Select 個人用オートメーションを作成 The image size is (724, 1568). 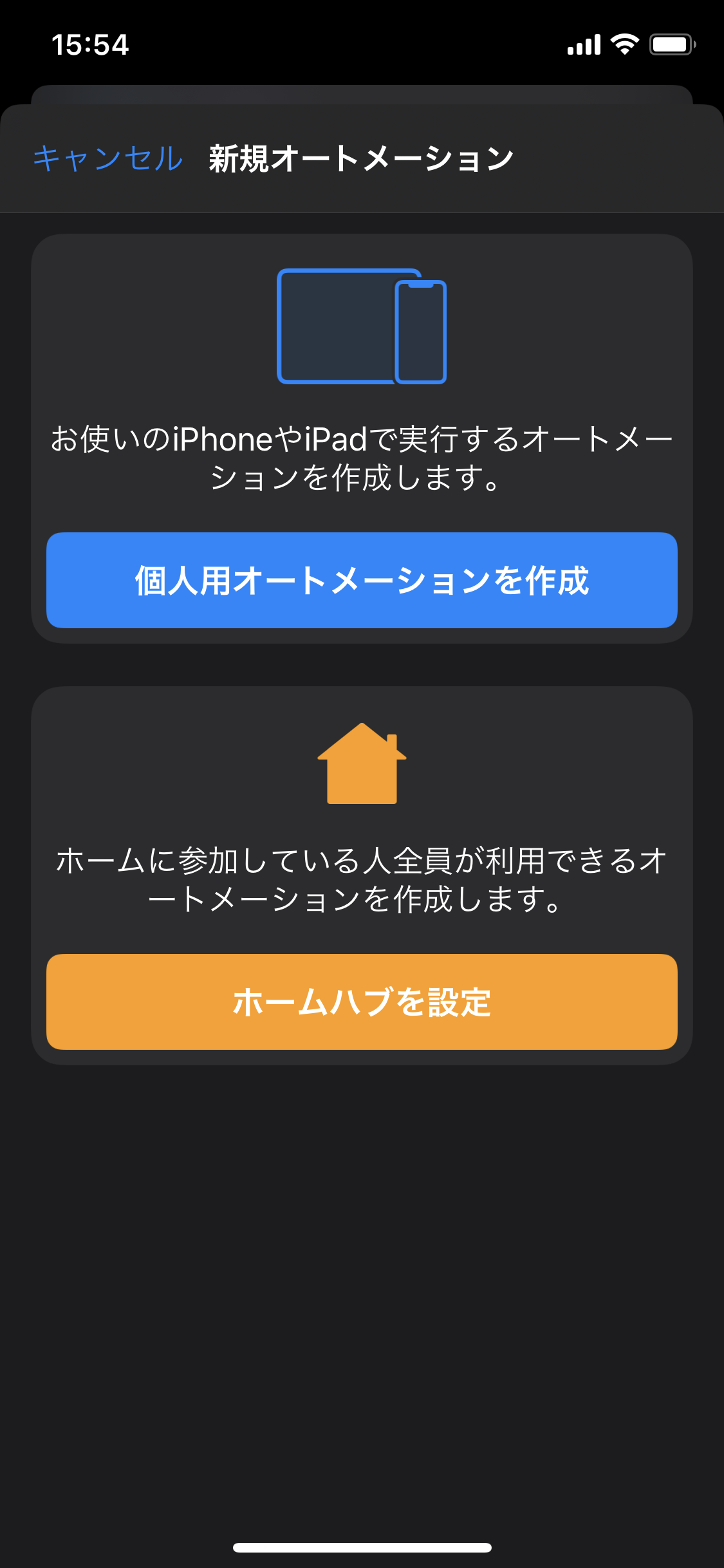pos(362,580)
